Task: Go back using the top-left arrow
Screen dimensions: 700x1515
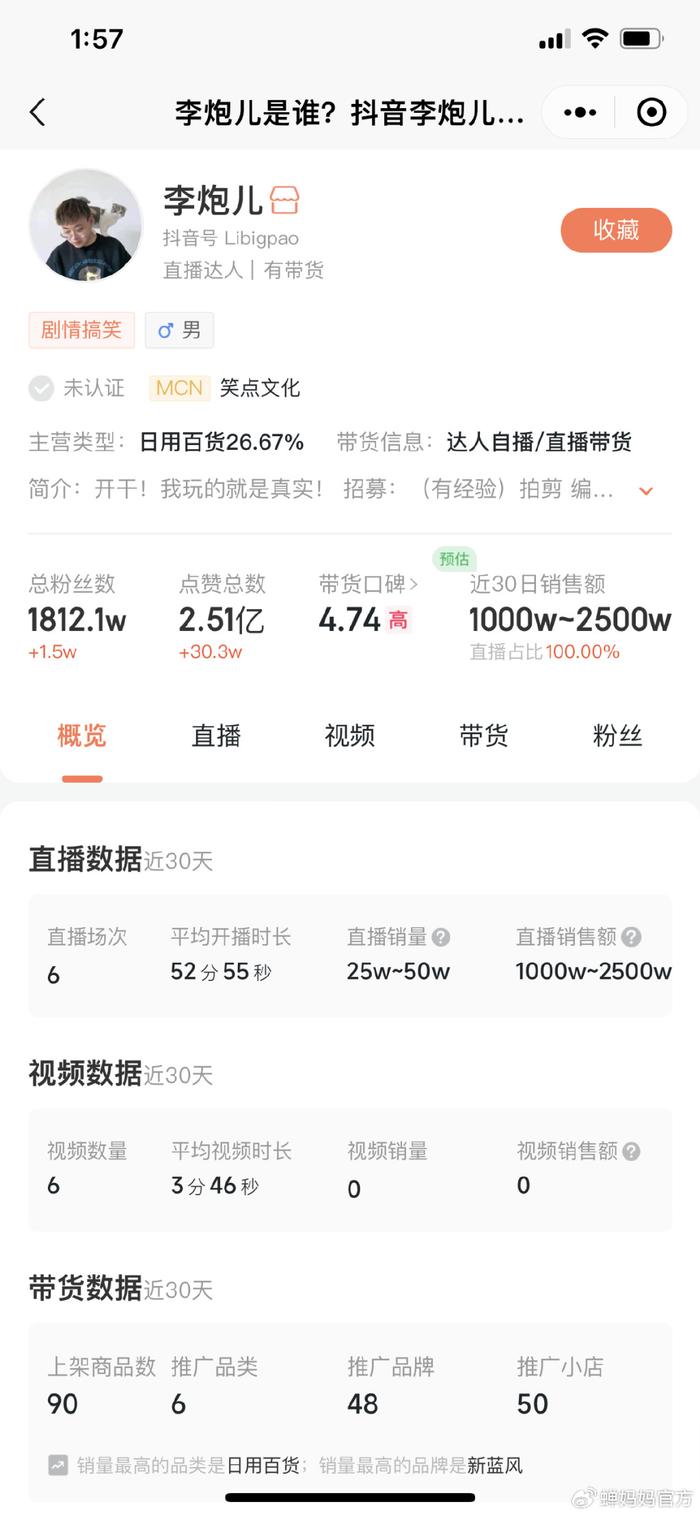Action: pos(38,112)
